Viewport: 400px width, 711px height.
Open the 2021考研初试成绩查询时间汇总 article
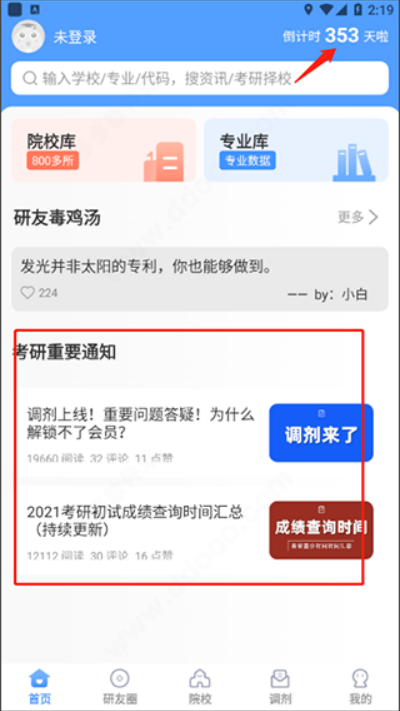click(x=200, y=531)
